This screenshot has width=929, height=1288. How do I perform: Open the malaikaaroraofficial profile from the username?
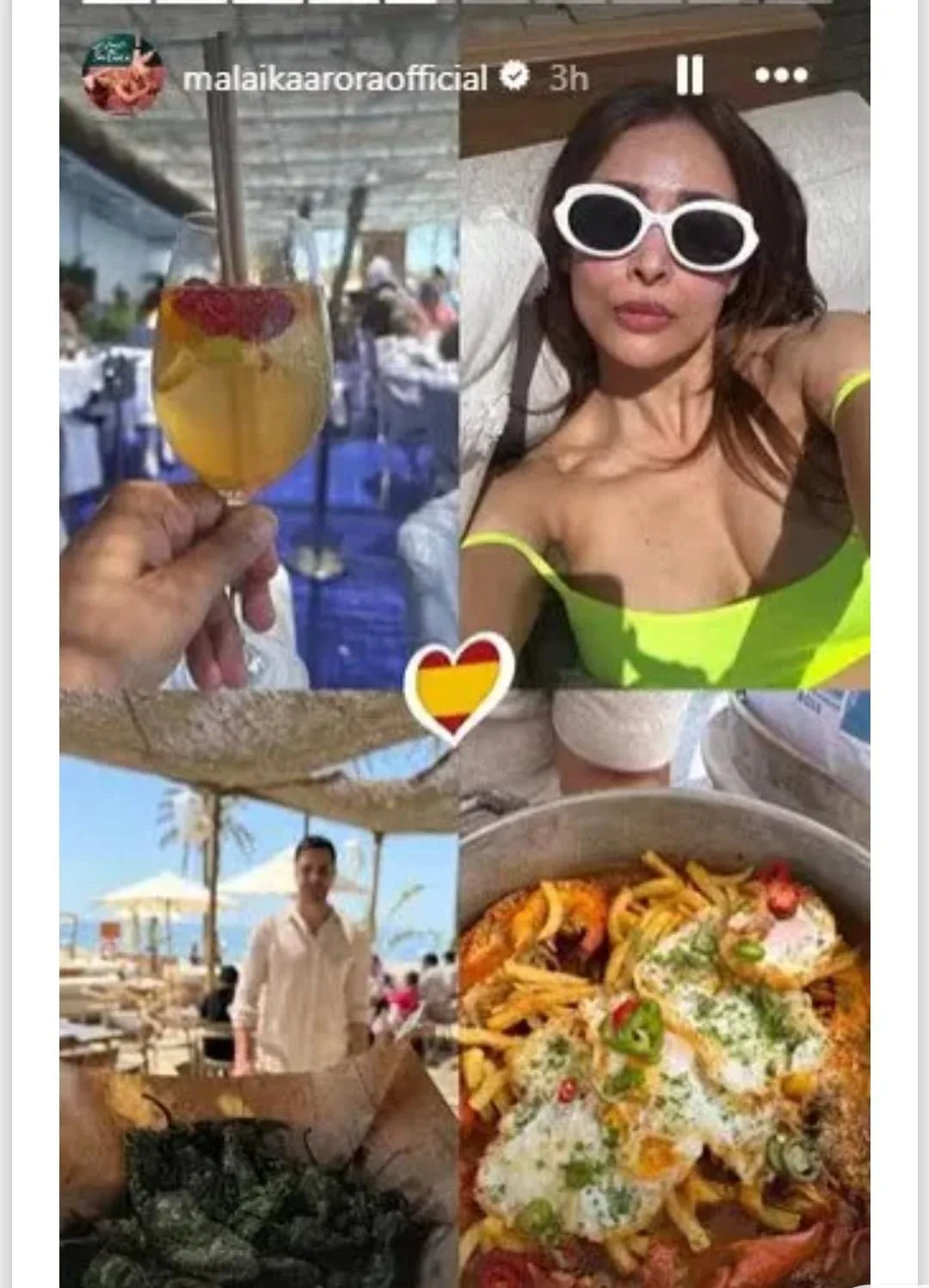335,78
